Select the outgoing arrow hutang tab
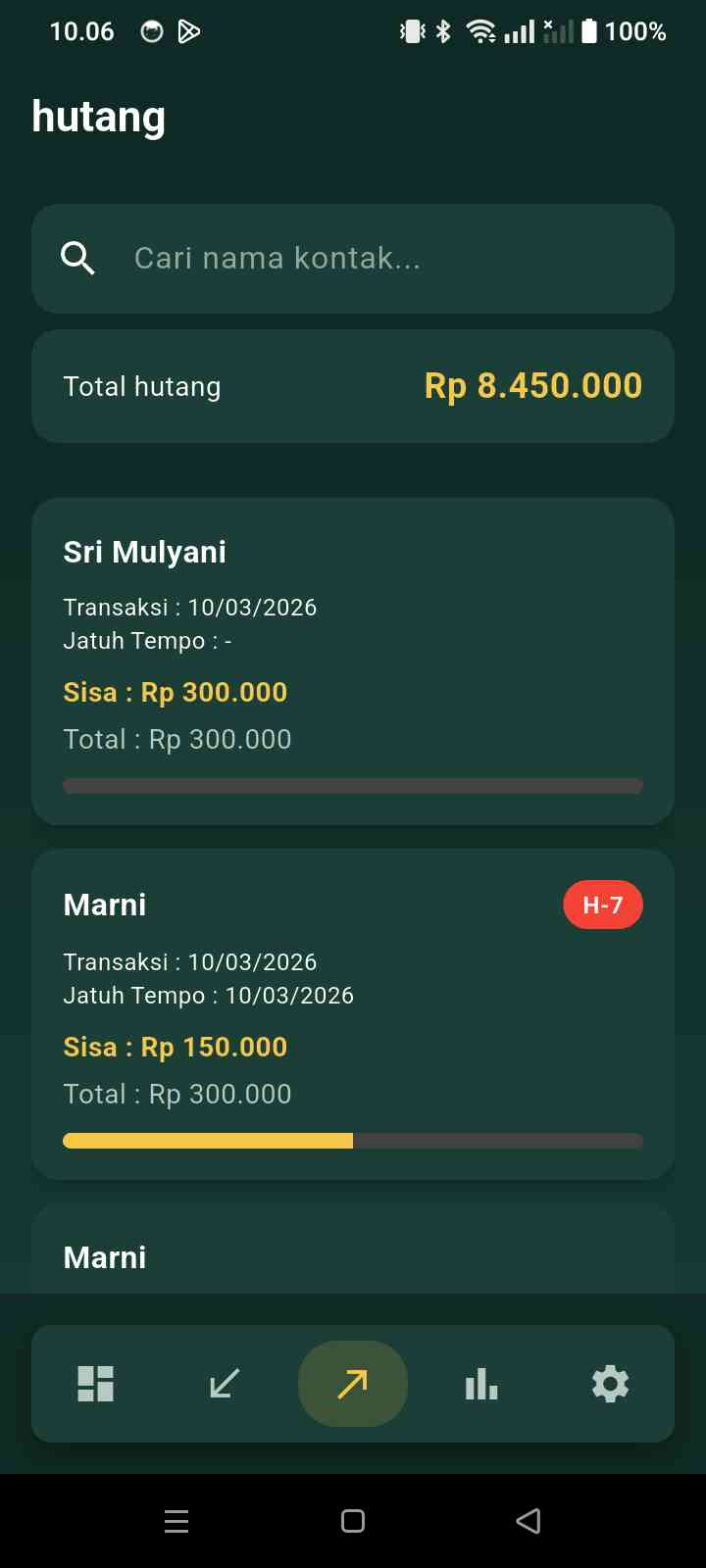The width and height of the screenshot is (706, 1568). pos(353,1384)
